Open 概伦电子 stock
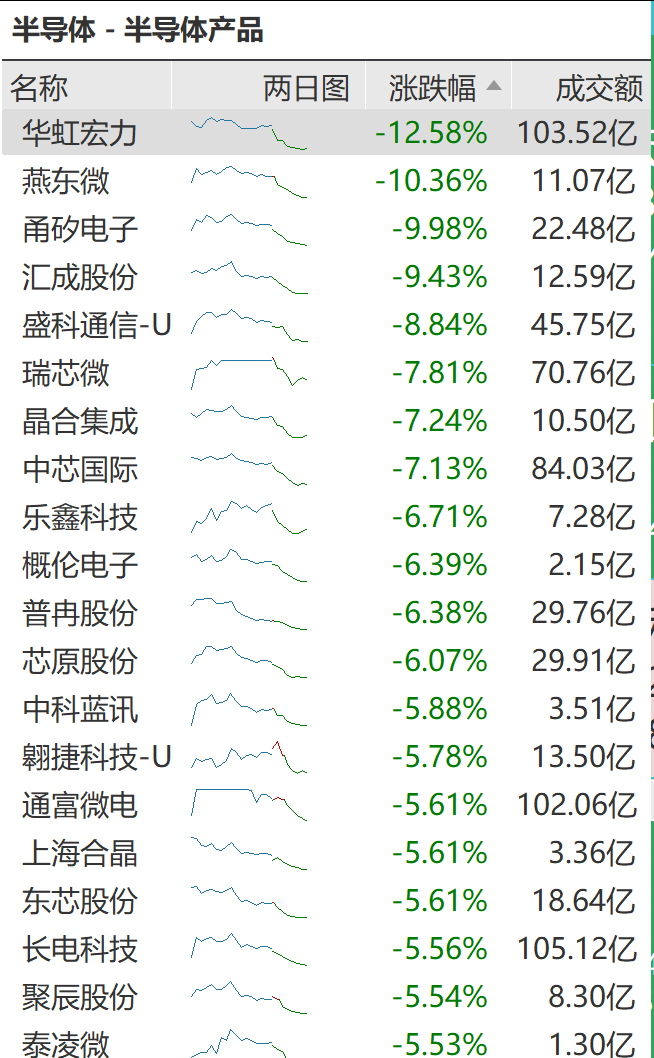 point(327,565)
